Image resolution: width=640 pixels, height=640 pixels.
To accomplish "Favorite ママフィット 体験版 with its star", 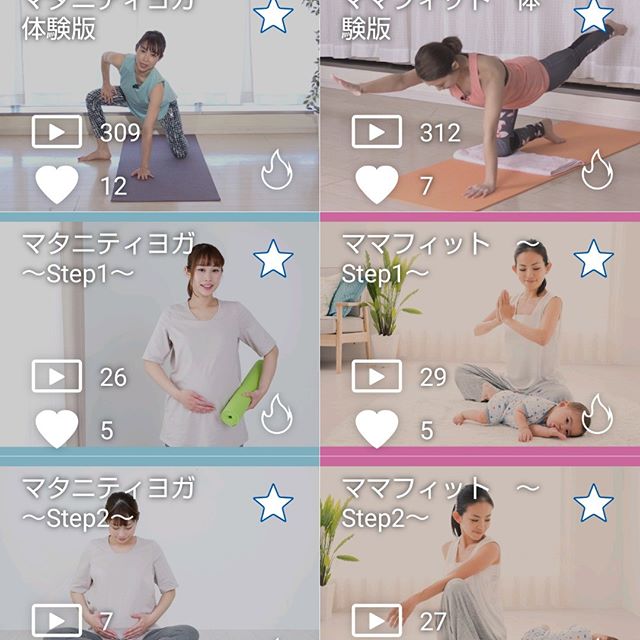I will click(x=593, y=15).
